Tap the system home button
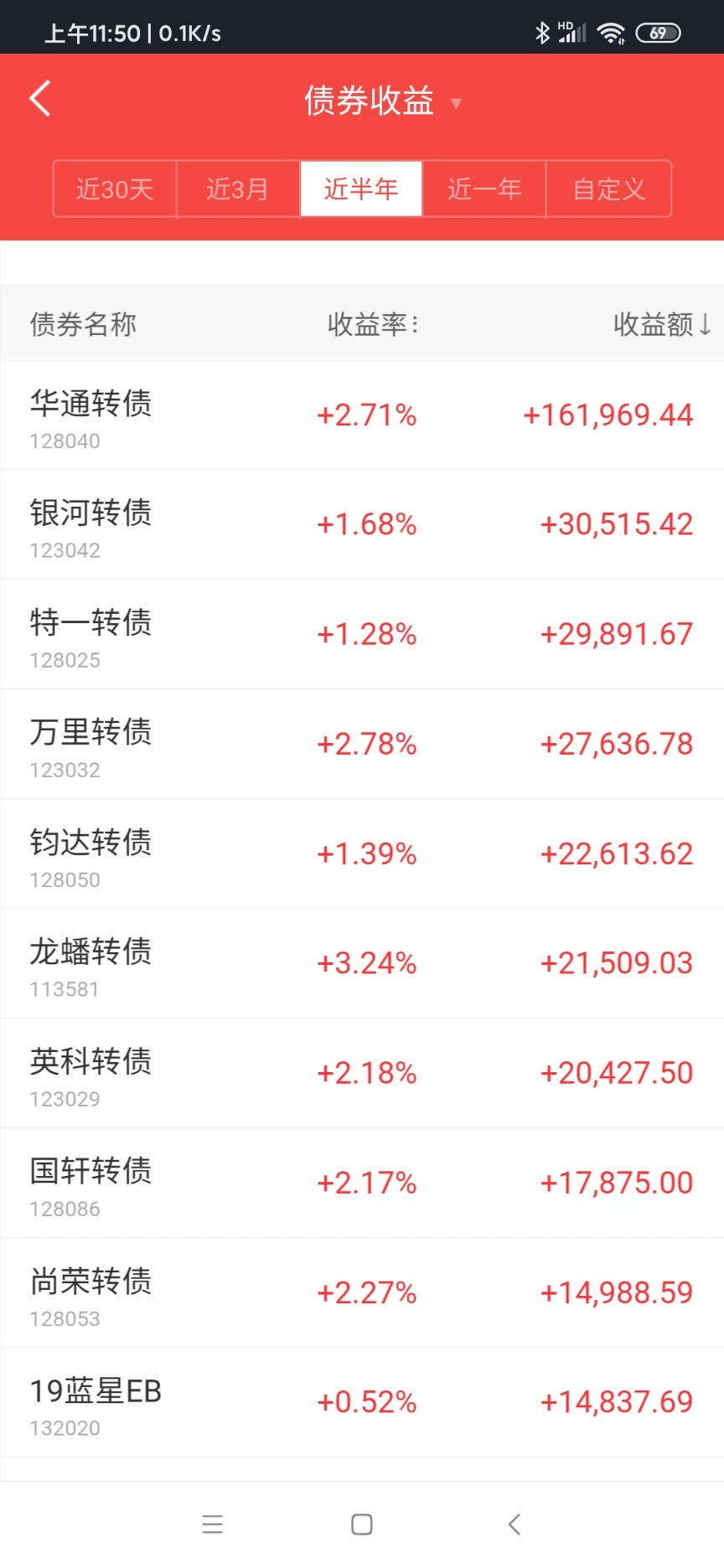This screenshot has height=1568, width=724. click(362, 1524)
